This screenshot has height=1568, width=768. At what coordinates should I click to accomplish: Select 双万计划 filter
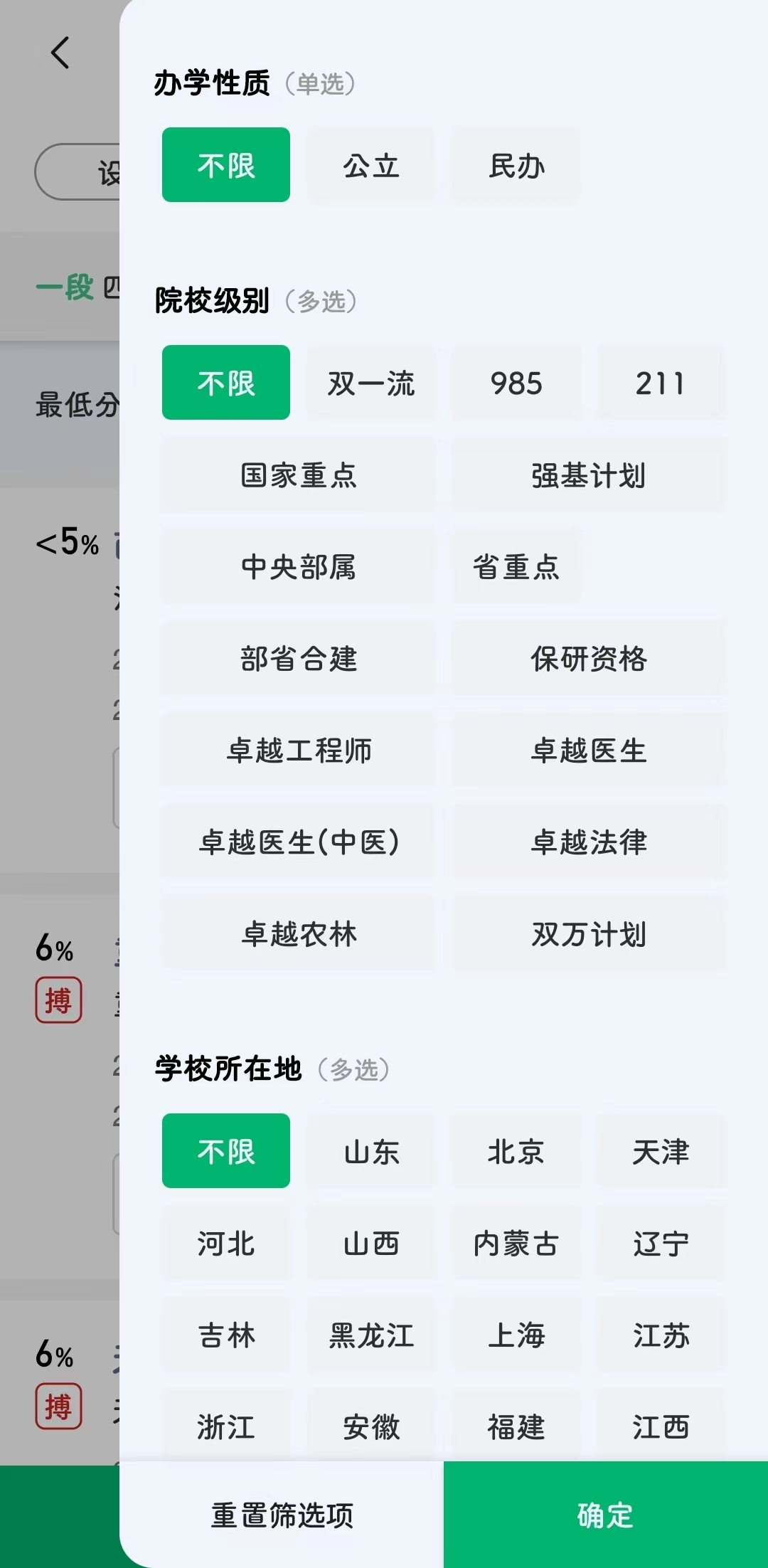(x=589, y=933)
